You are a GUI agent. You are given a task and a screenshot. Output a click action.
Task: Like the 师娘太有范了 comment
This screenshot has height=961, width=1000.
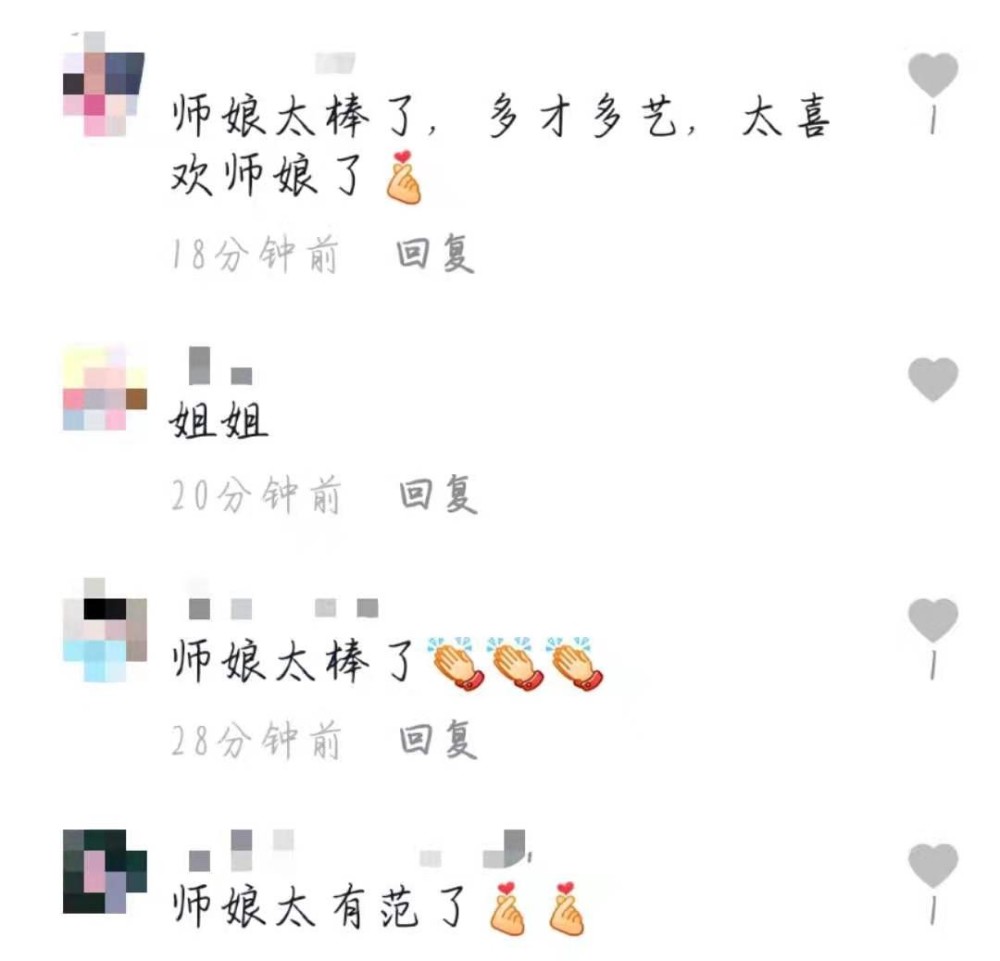pyautogui.click(x=933, y=865)
